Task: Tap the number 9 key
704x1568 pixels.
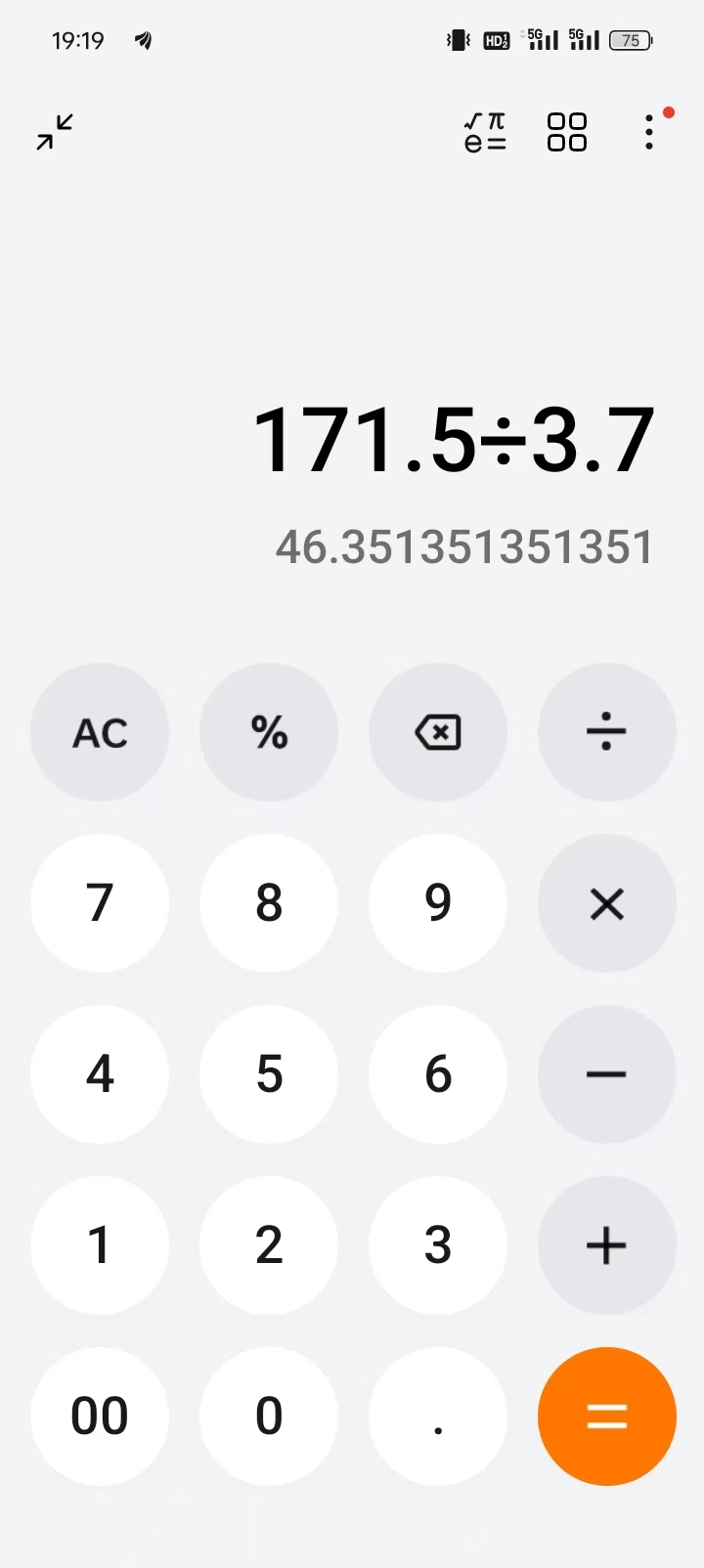Action: coord(438,903)
